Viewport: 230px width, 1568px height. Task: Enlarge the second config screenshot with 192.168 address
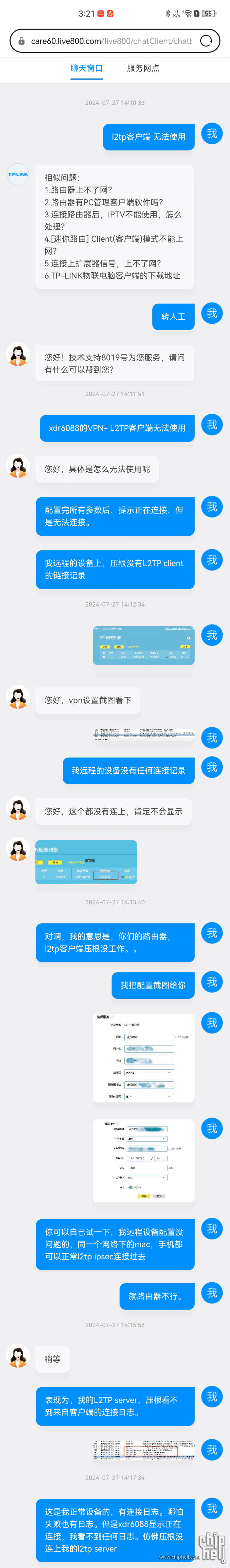[x=144, y=1161]
